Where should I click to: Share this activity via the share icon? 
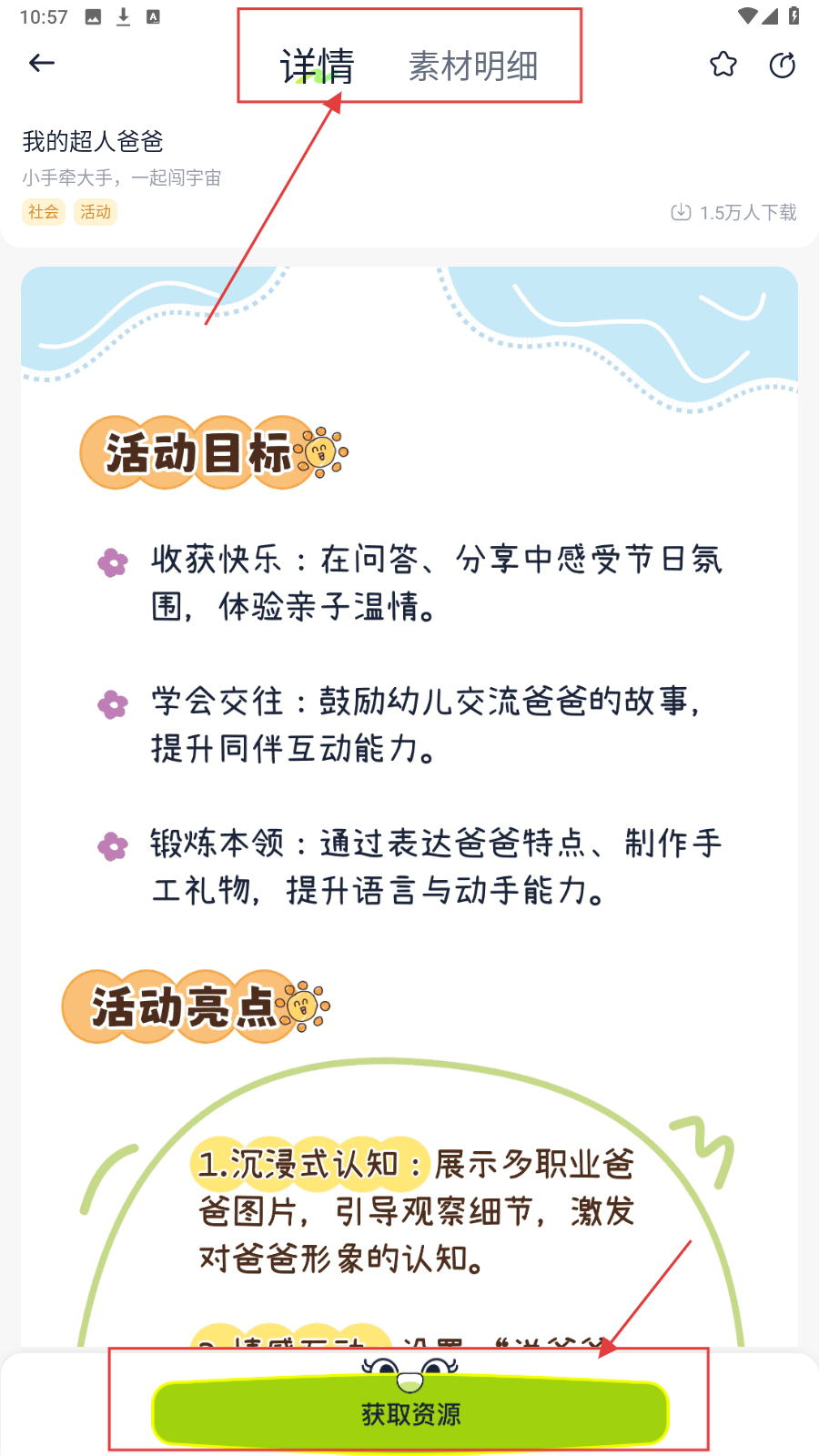pos(783,65)
